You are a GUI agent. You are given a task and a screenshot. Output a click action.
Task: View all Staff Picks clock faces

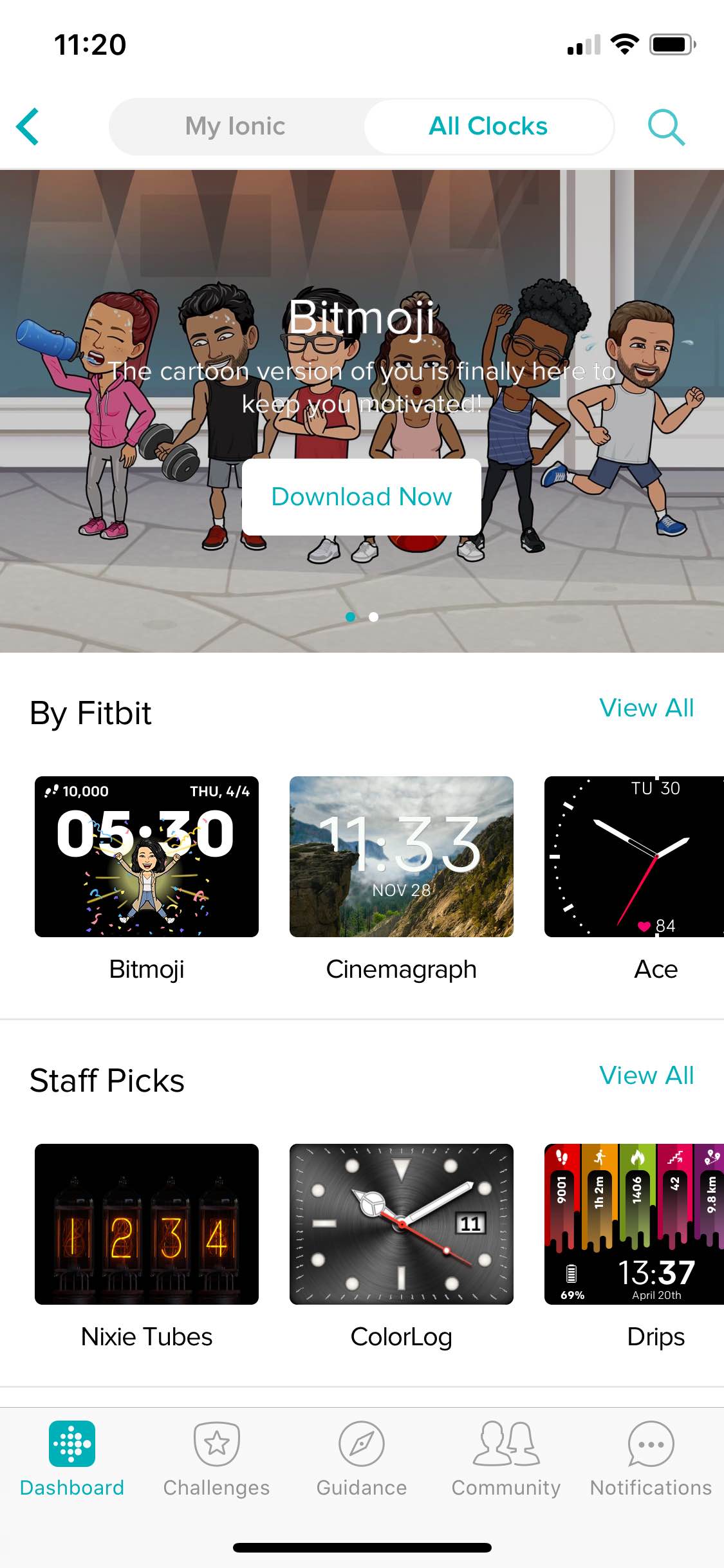[646, 1075]
